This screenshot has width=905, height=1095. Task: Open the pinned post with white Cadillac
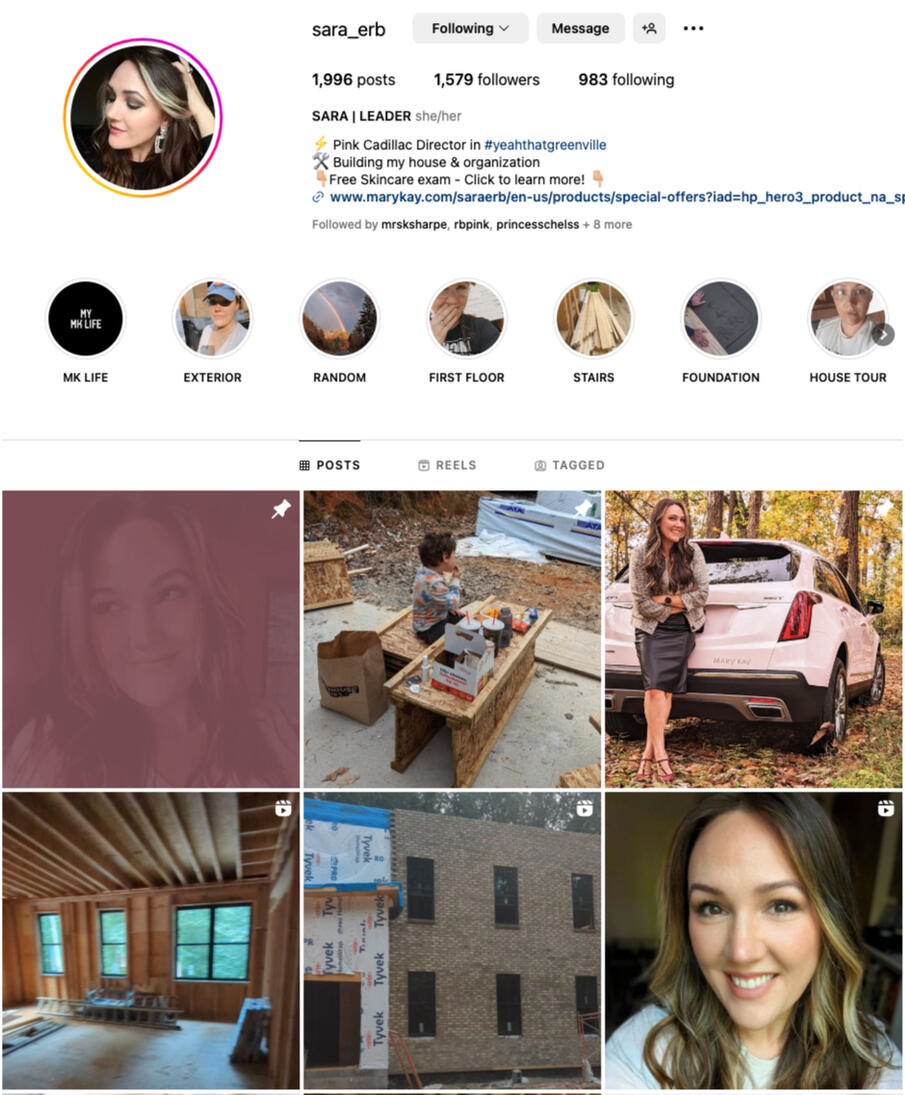coord(753,639)
